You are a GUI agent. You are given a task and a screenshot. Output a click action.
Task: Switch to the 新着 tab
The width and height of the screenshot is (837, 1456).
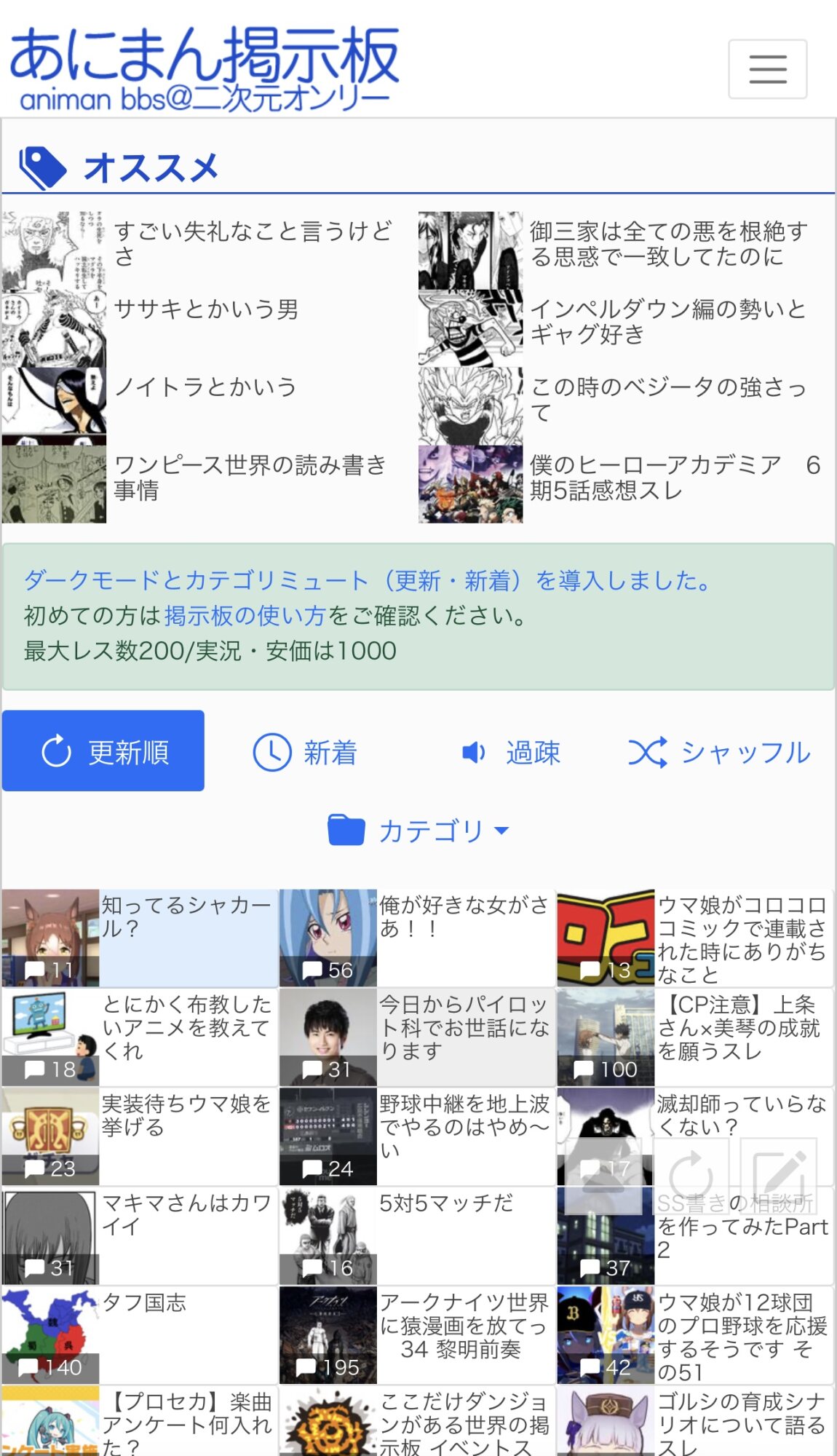304,752
